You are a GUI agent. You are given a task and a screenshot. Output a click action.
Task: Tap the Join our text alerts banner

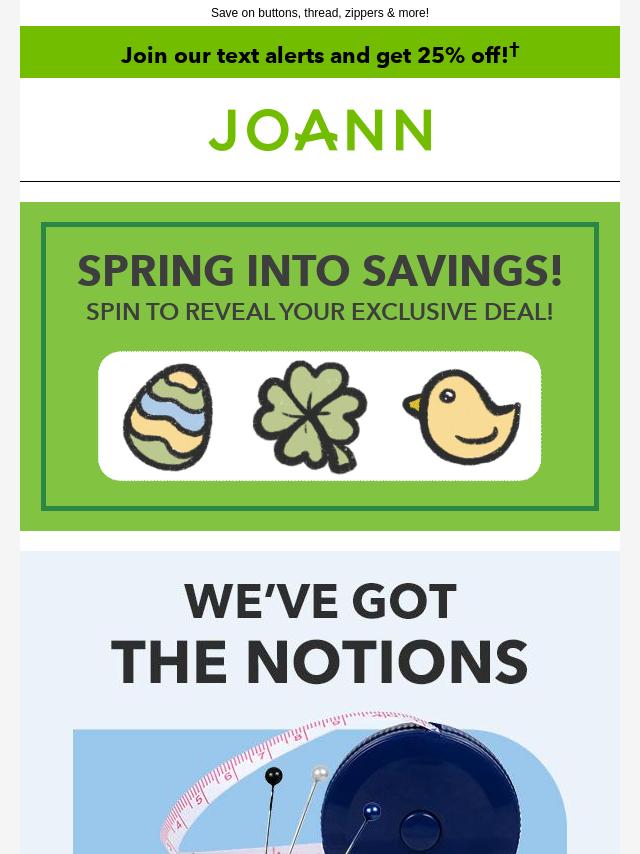coord(320,53)
